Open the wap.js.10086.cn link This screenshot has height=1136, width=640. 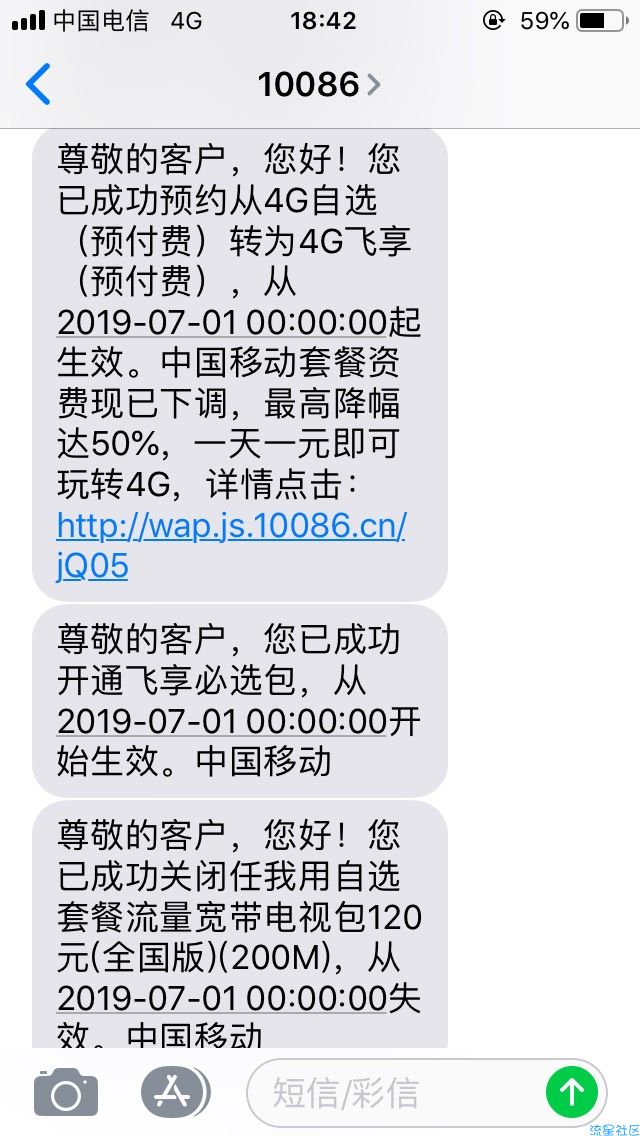click(x=231, y=546)
